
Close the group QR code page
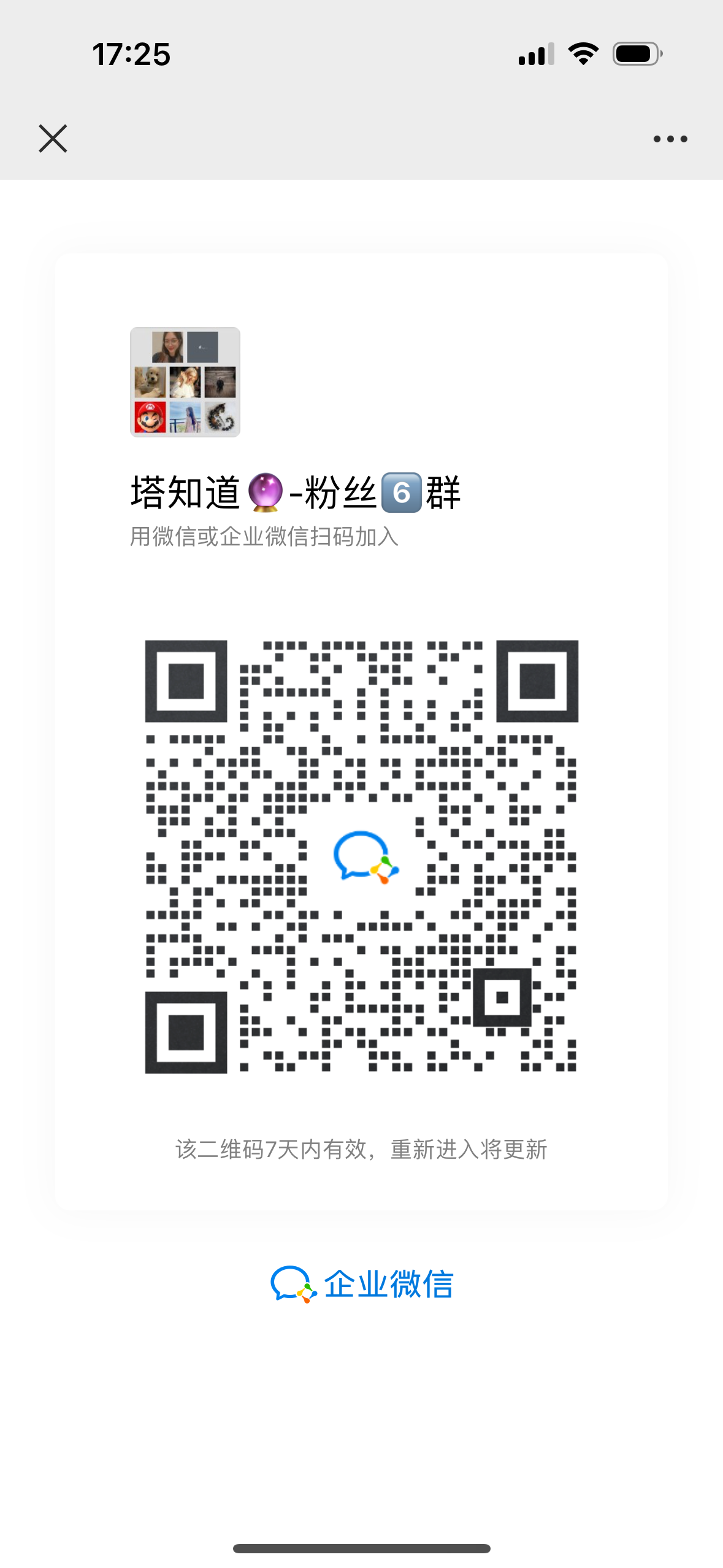click(x=53, y=139)
